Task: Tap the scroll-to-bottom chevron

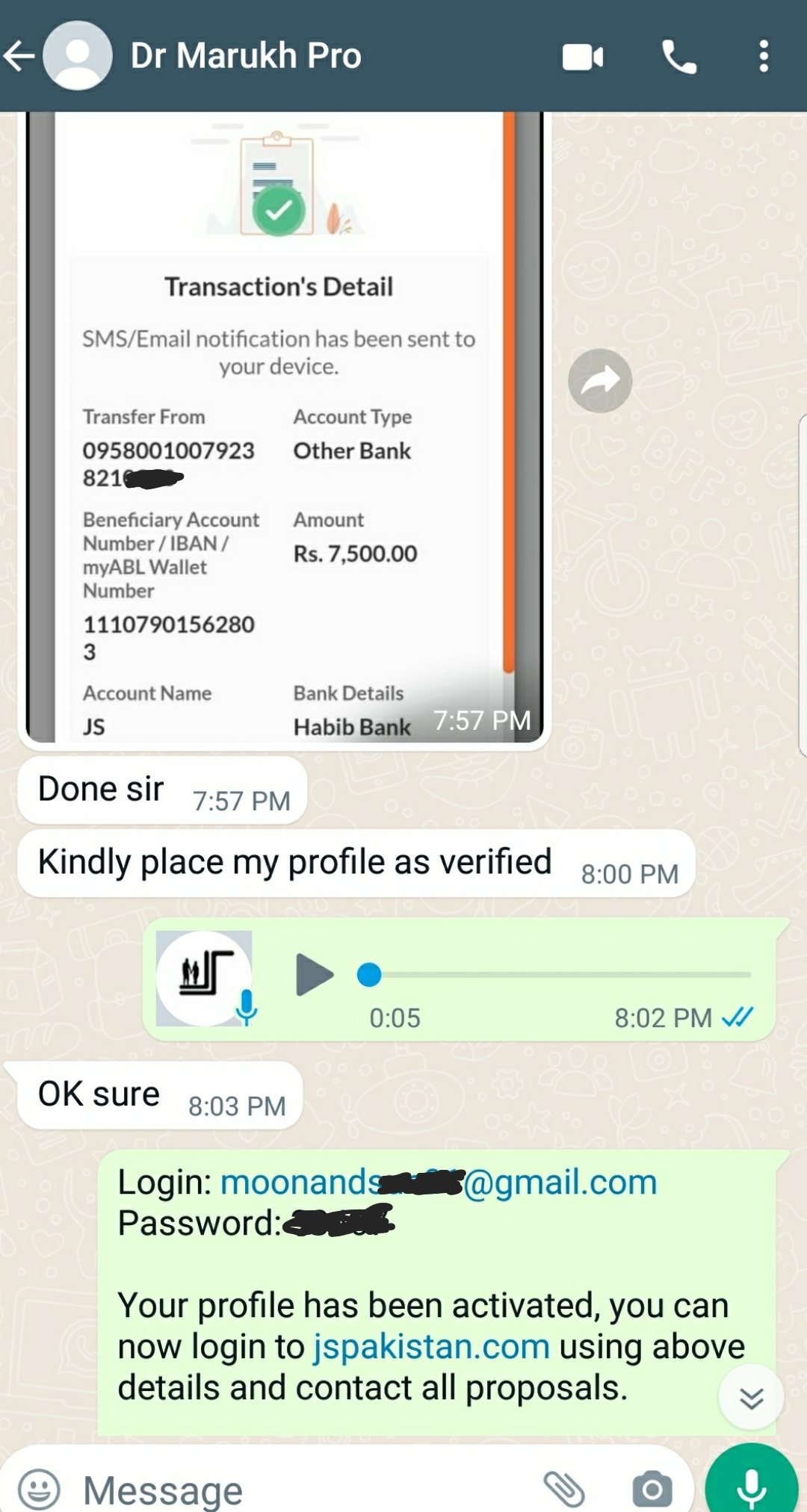Action: (x=750, y=1398)
